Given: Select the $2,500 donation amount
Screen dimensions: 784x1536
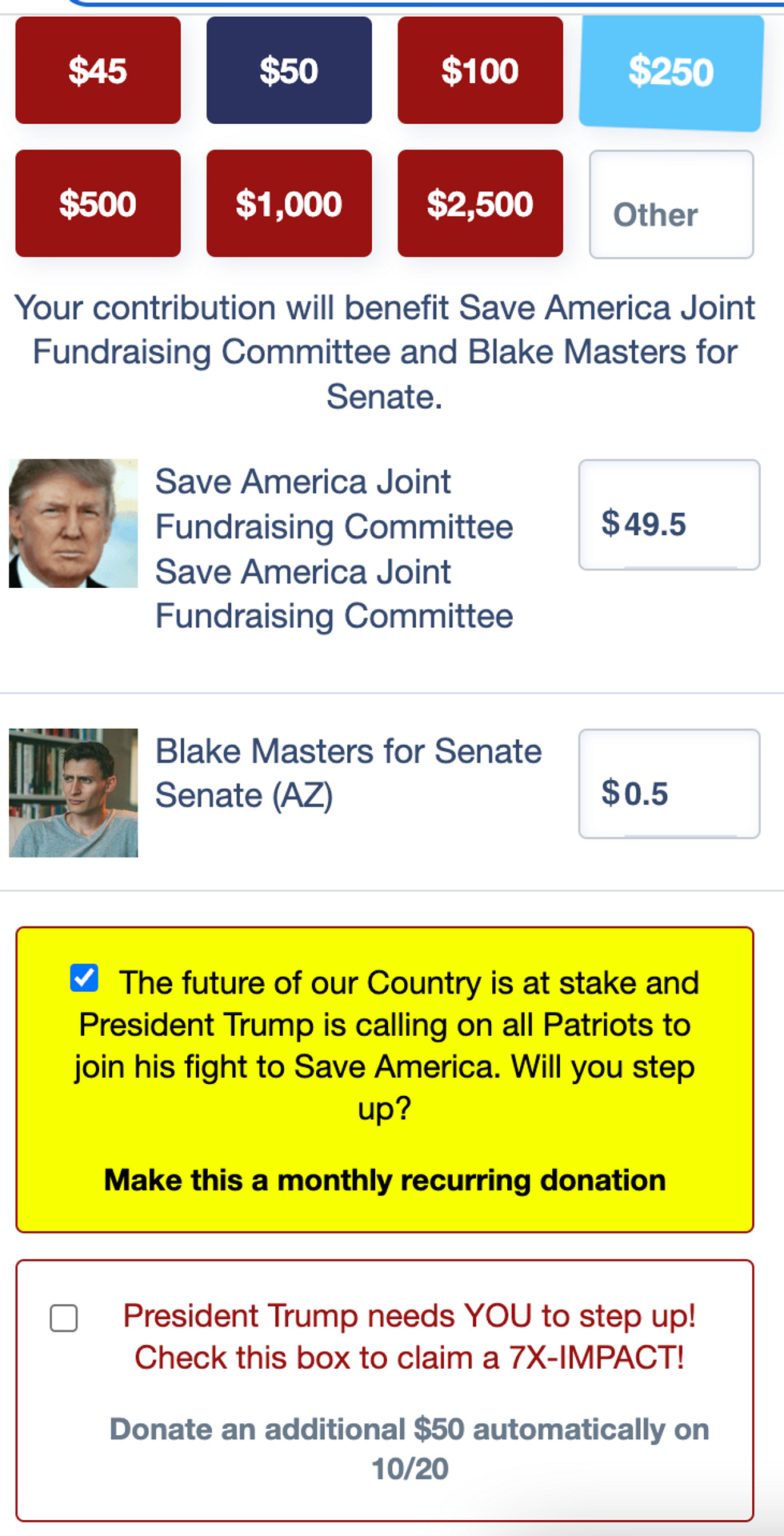Looking at the screenshot, I should pos(480,203).
